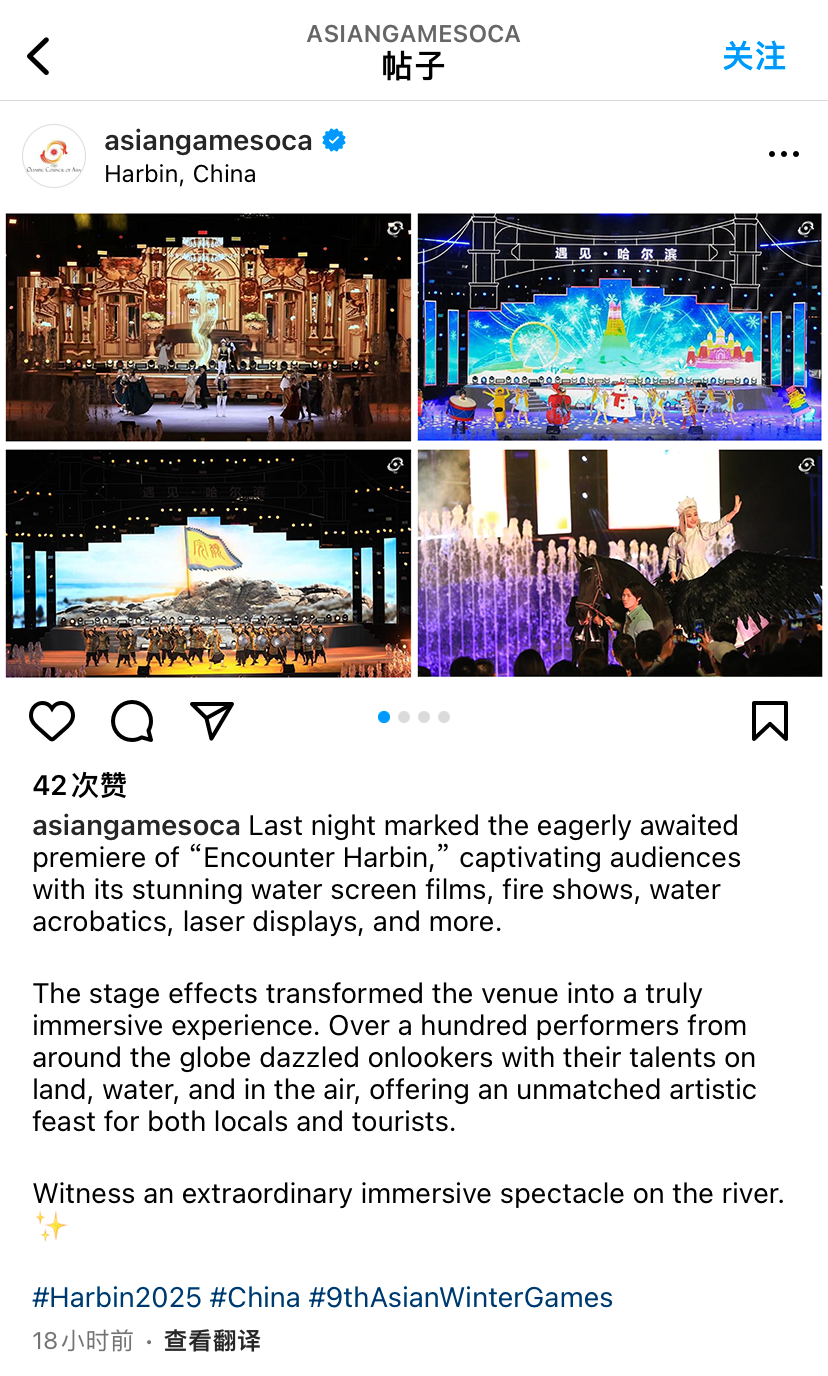Viewport: 828px width, 1376px height.
Task: Open the #China hashtag
Action: [255, 1298]
